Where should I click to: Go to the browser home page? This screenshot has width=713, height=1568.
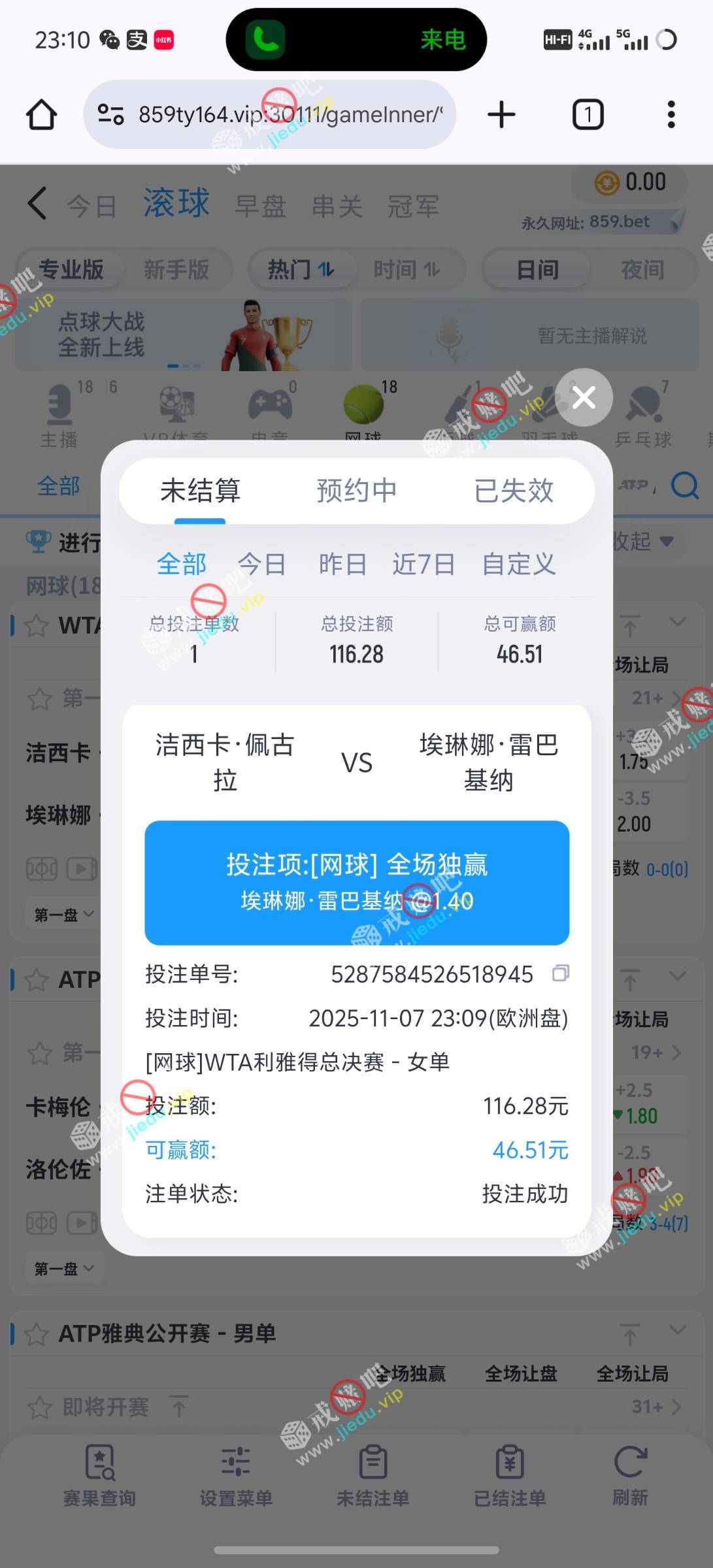41,115
